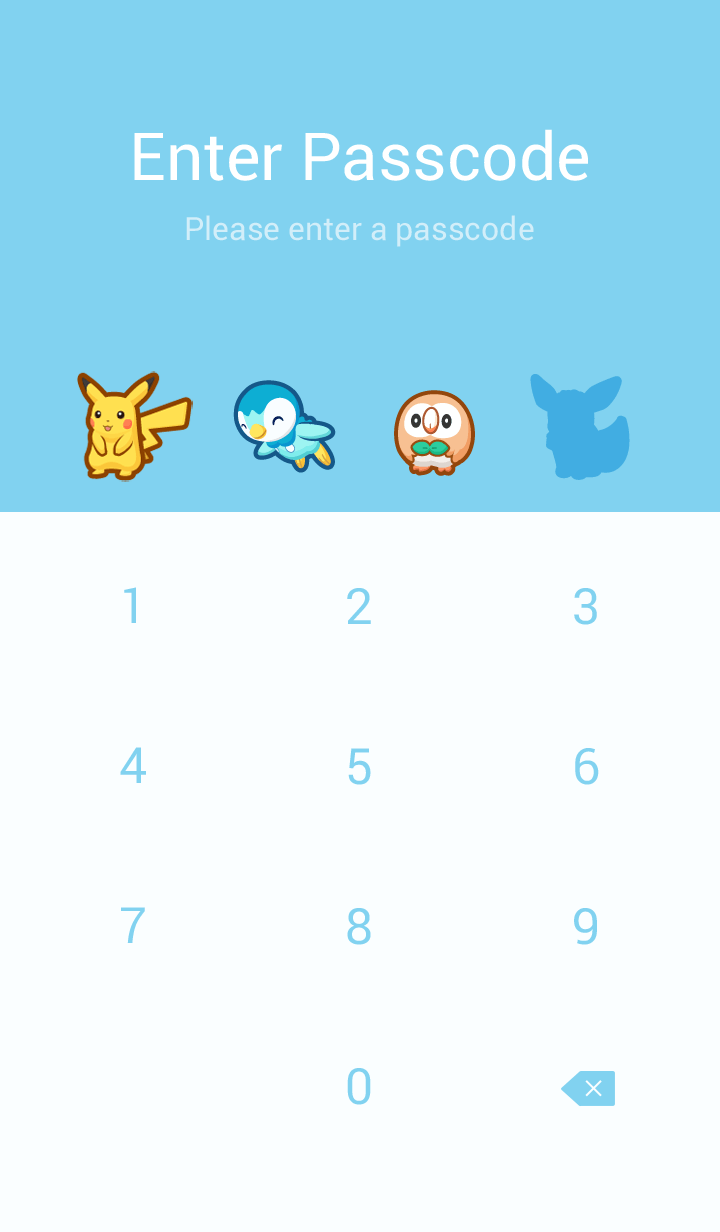This screenshot has width=720, height=1232.
Task: Enter digit 7 on the keypad
Action: 132,927
